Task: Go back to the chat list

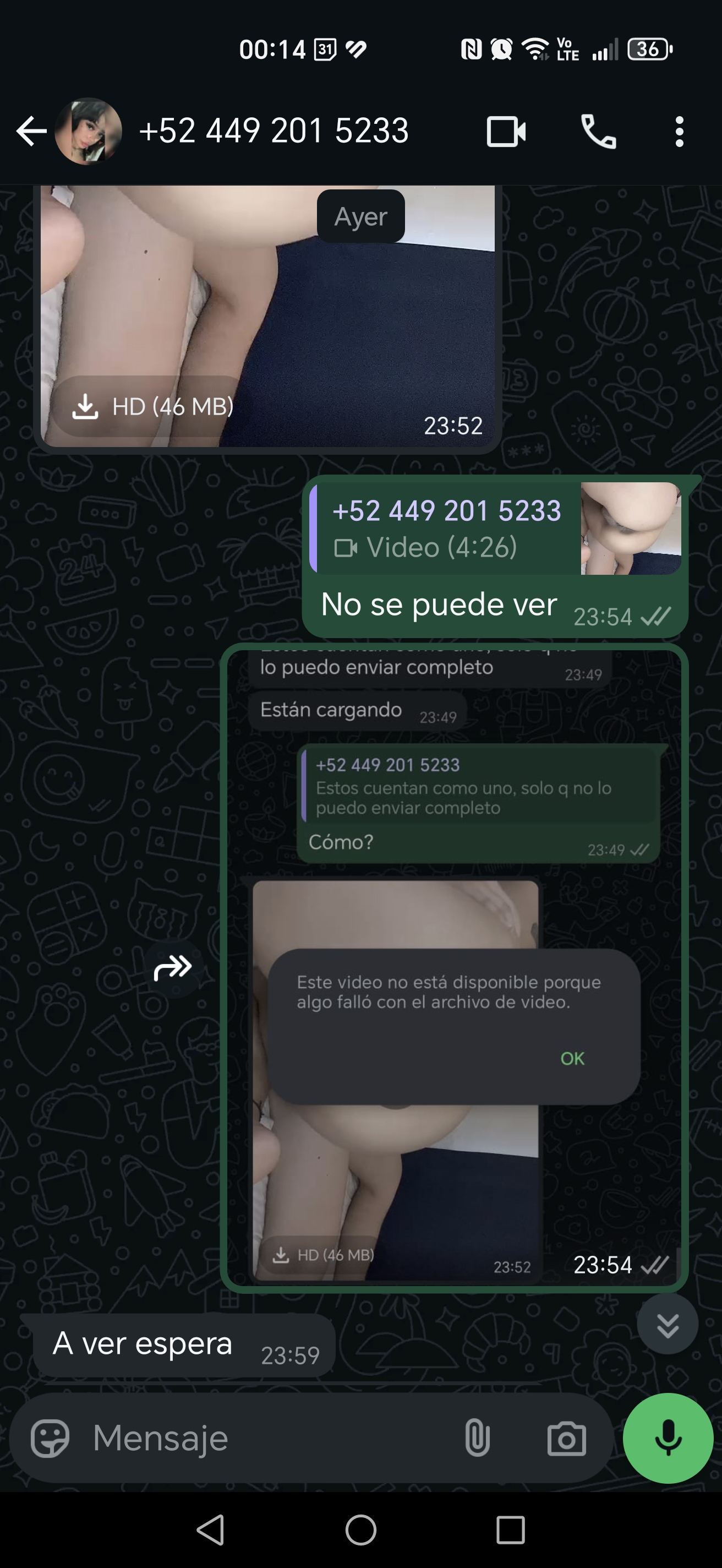Action: [31, 132]
